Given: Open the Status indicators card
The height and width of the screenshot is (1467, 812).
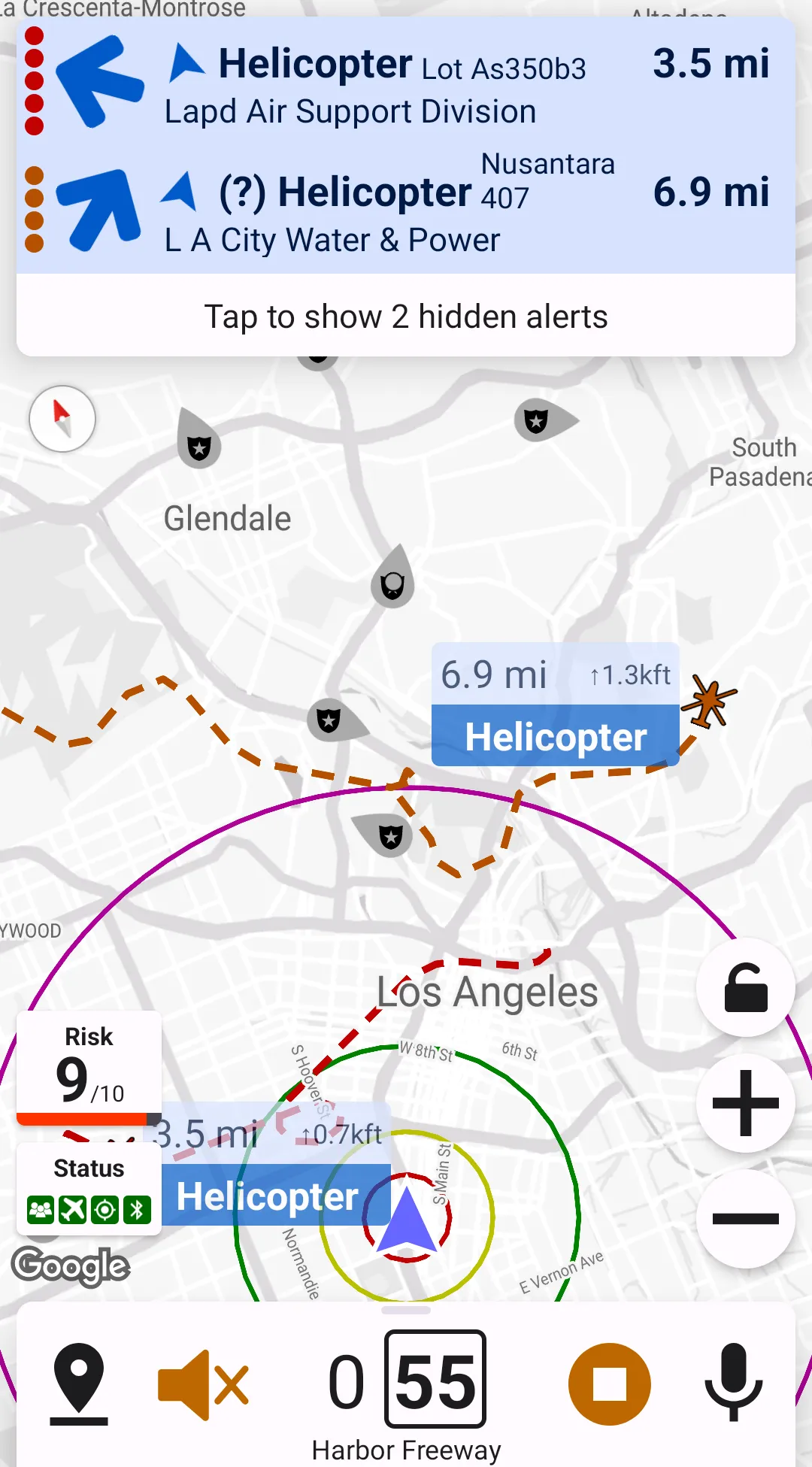Looking at the screenshot, I should point(89,1190).
